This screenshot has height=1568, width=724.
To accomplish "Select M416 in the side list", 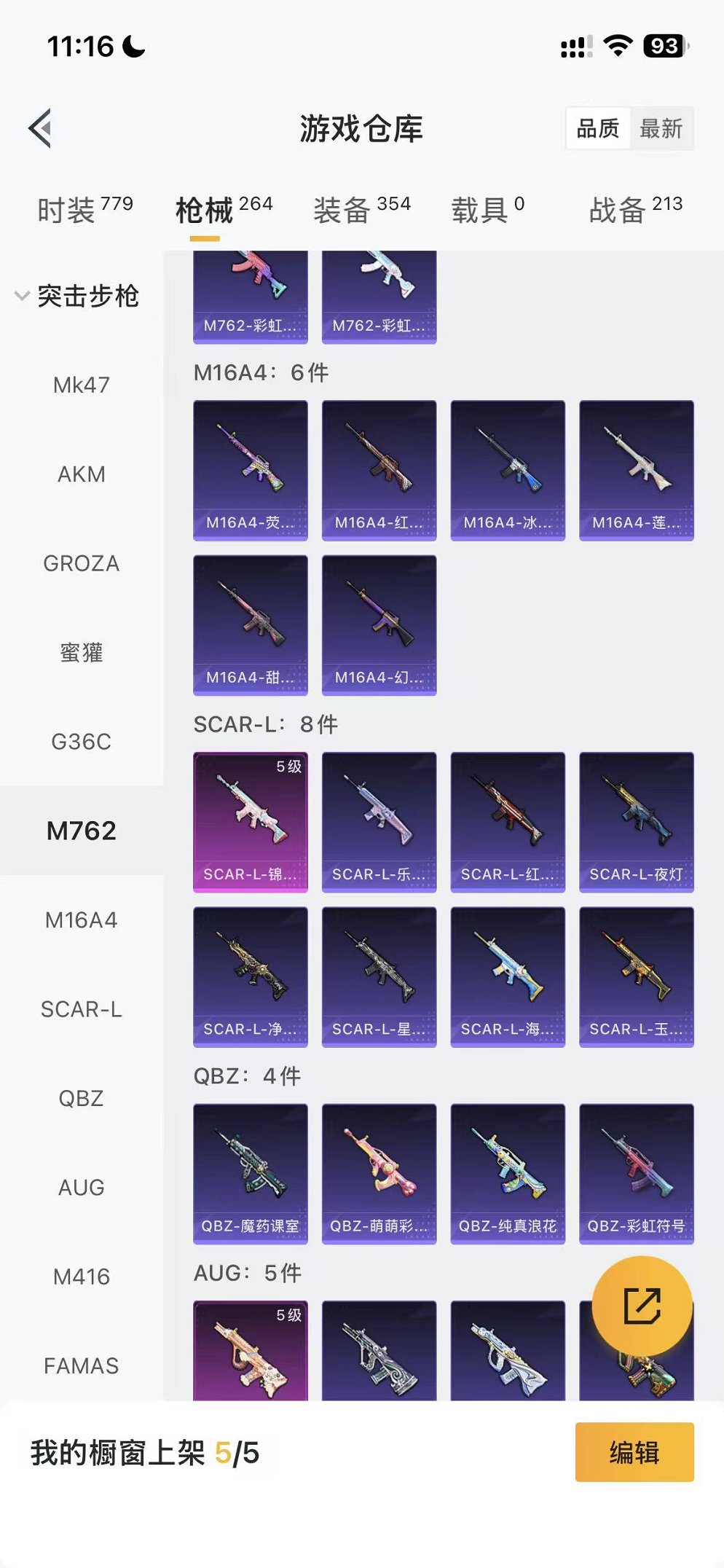I will point(82,1277).
